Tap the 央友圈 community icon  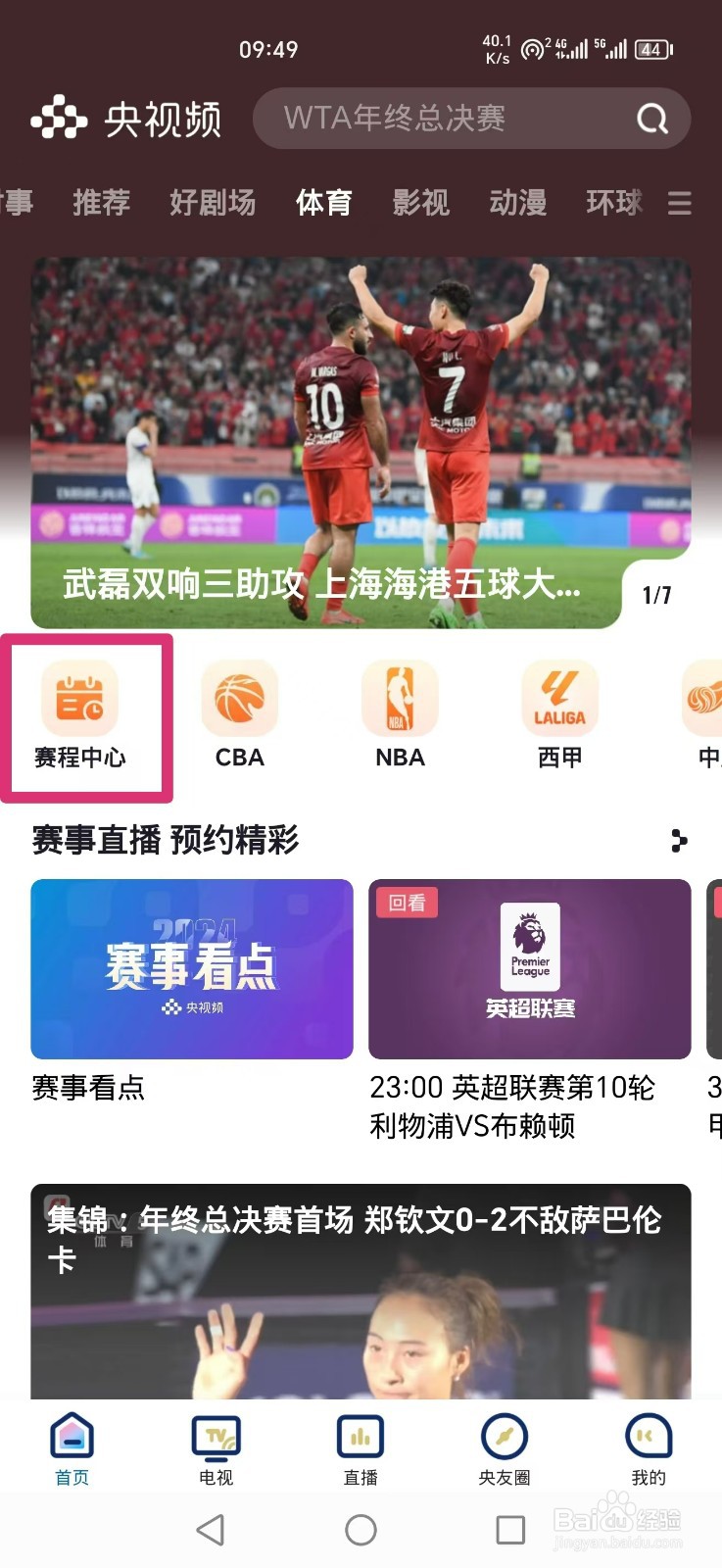point(505,1439)
